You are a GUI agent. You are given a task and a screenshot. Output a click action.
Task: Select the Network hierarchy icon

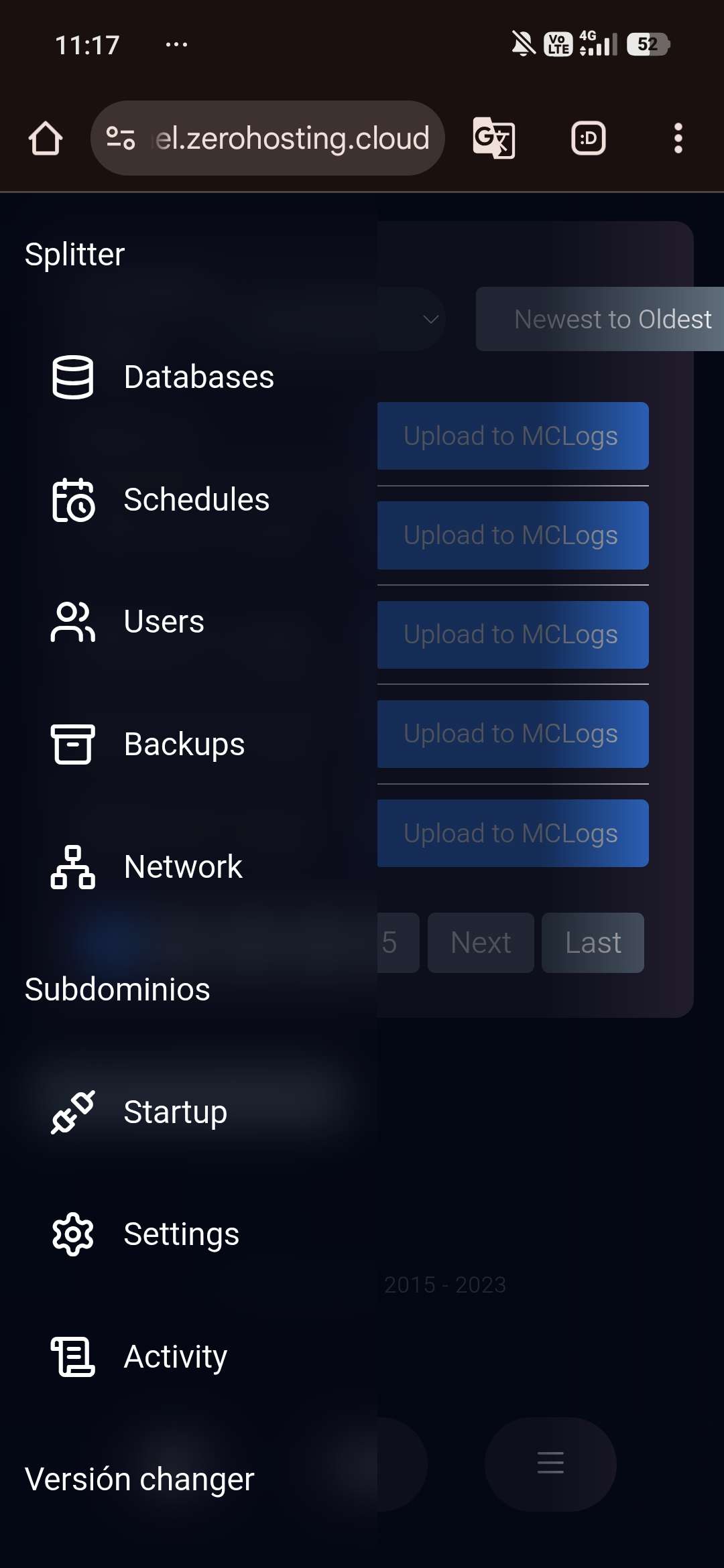[x=72, y=866]
